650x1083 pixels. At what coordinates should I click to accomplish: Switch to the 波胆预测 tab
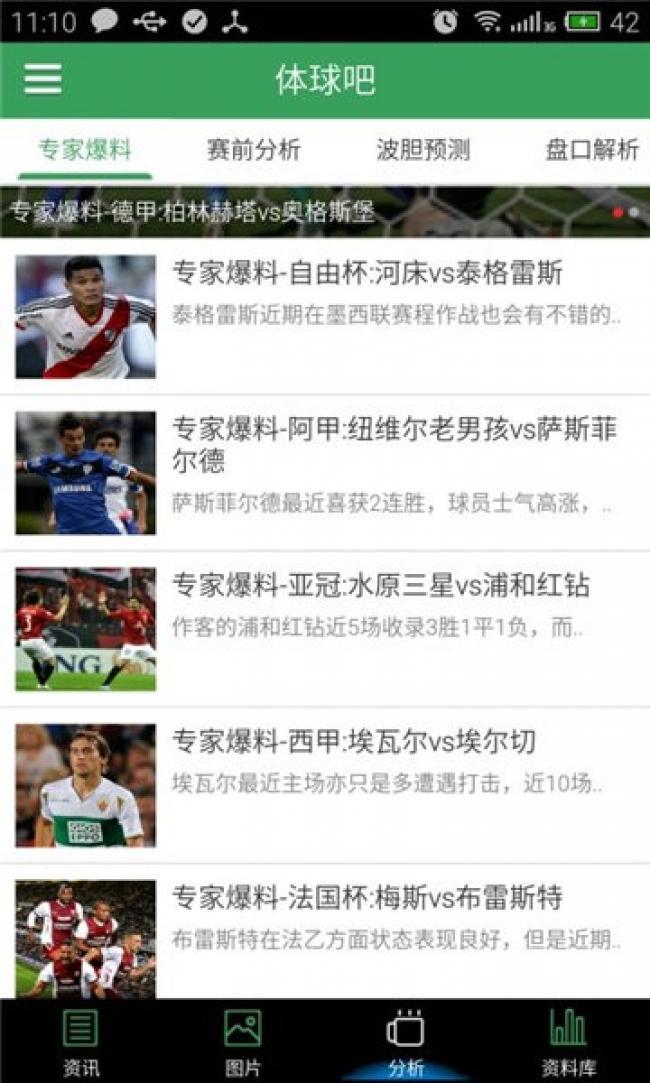423,150
